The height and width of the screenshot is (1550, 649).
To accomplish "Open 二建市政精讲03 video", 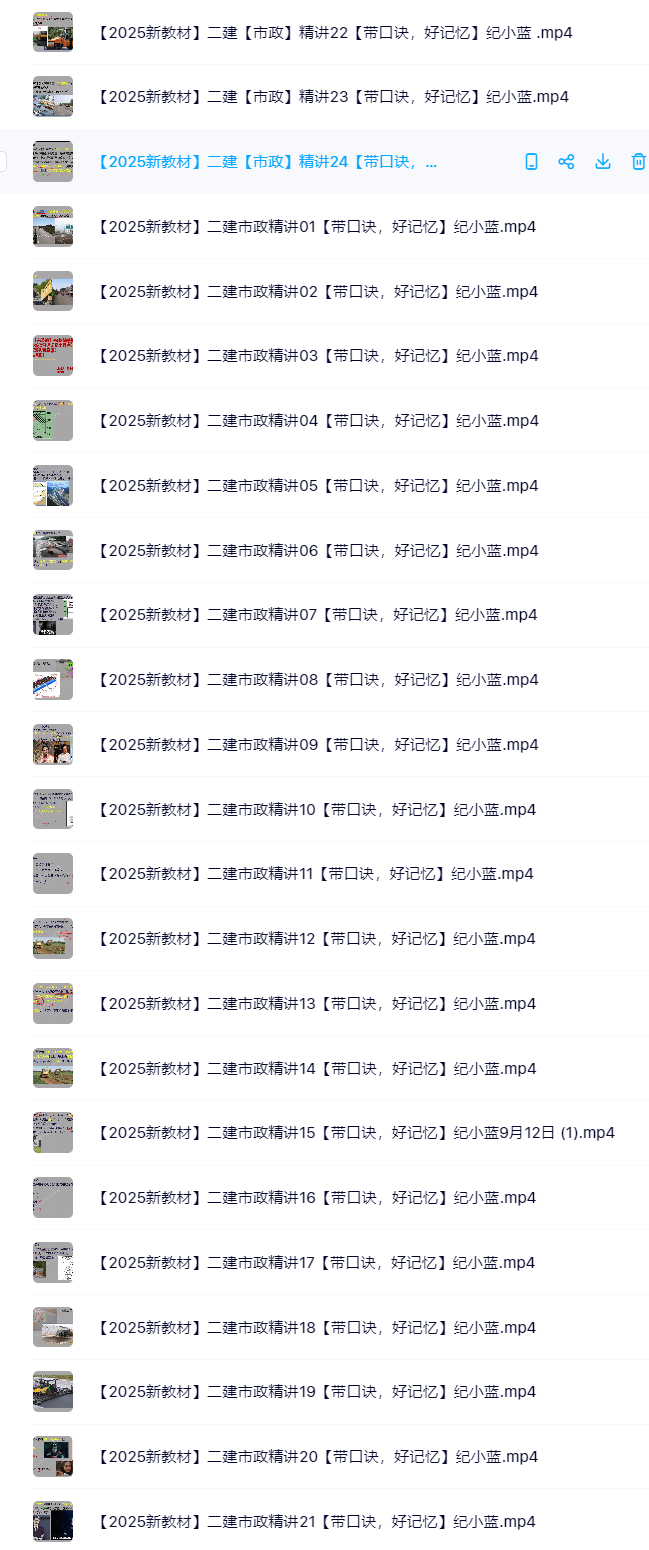I will (318, 356).
